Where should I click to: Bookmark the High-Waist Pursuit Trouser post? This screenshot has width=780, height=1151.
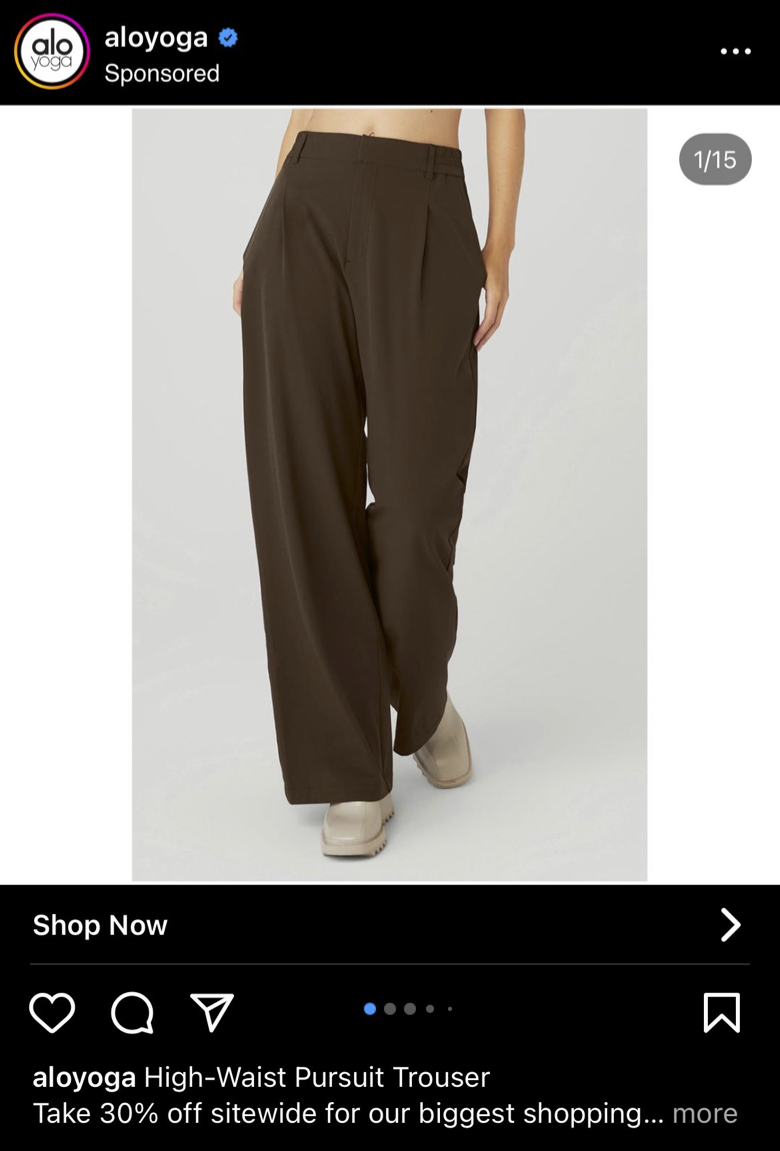tap(722, 1012)
